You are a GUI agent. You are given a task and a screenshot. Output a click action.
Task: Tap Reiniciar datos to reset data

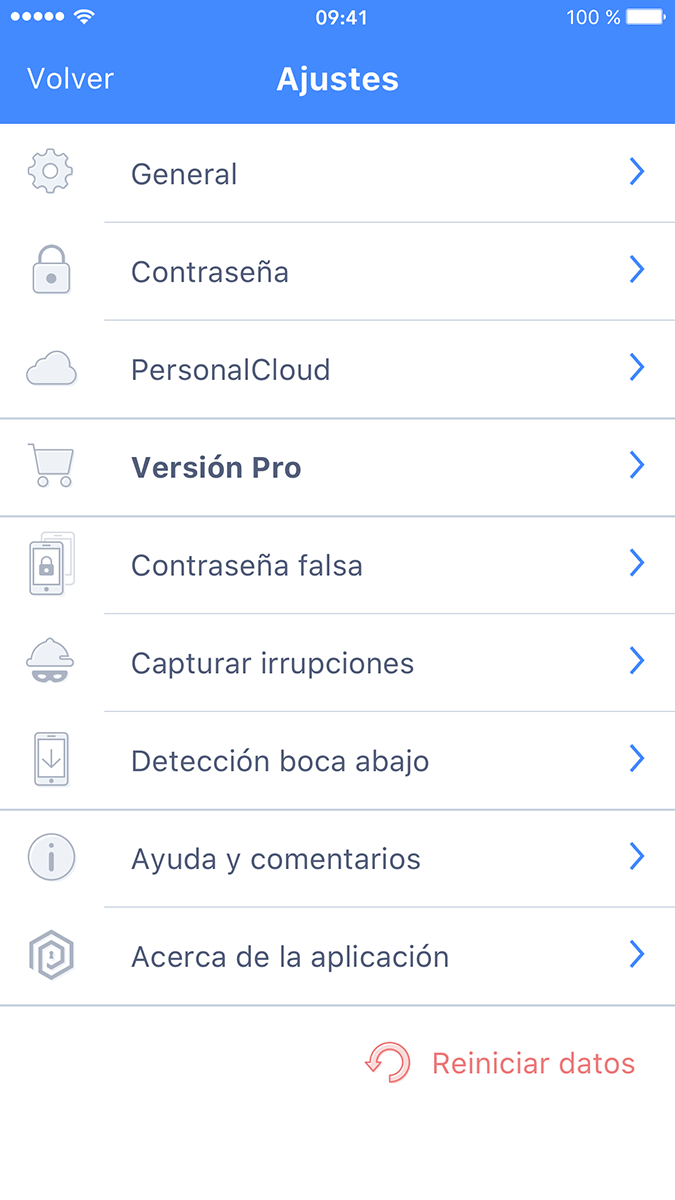(x=500, y=1063)
